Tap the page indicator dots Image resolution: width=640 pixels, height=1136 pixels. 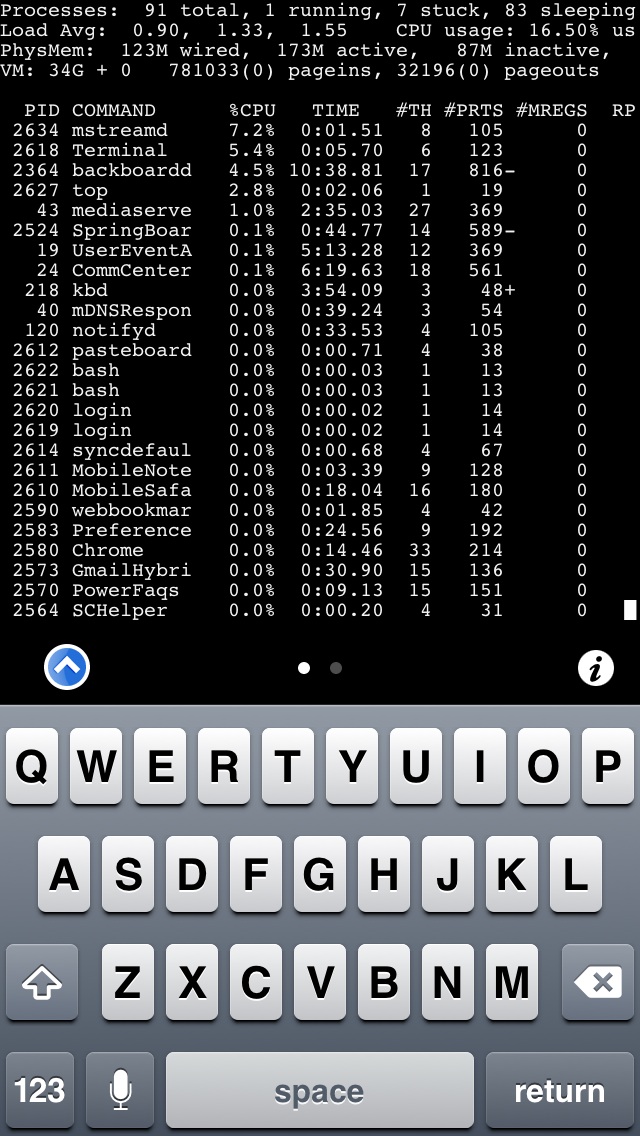(320, 668)
